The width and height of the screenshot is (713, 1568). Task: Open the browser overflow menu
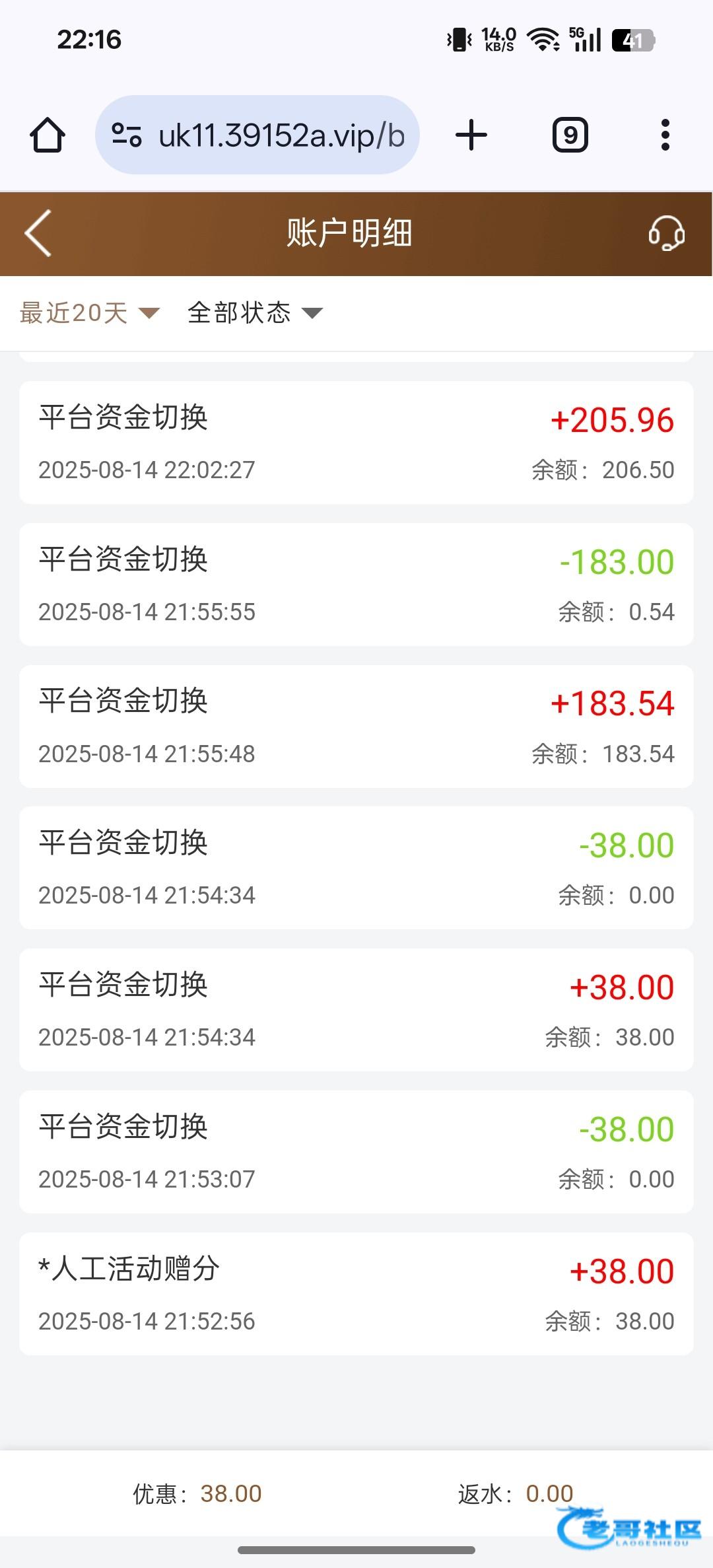(x=665, y=135)
